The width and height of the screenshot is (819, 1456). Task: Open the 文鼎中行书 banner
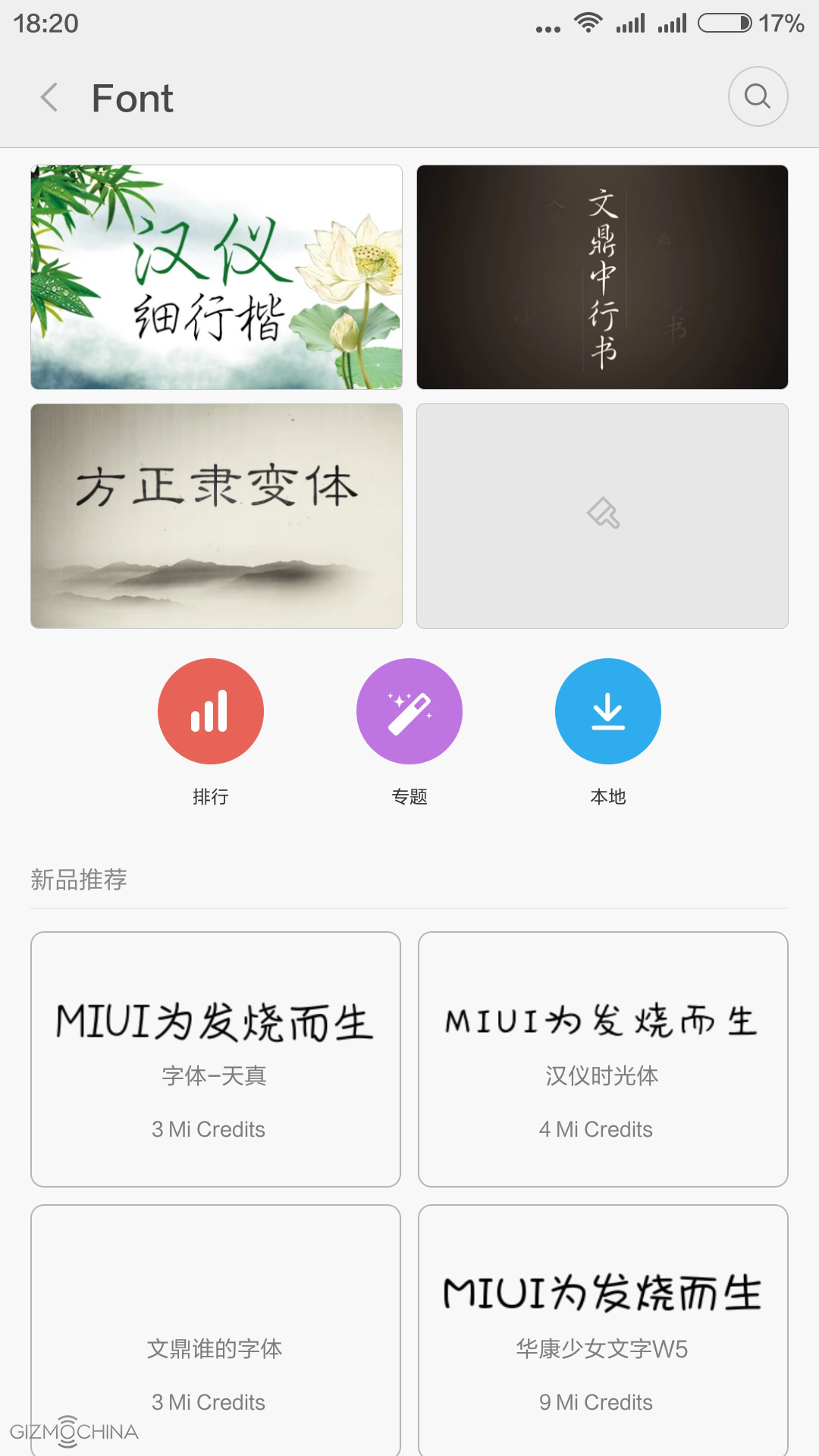[x=602, y=277]
